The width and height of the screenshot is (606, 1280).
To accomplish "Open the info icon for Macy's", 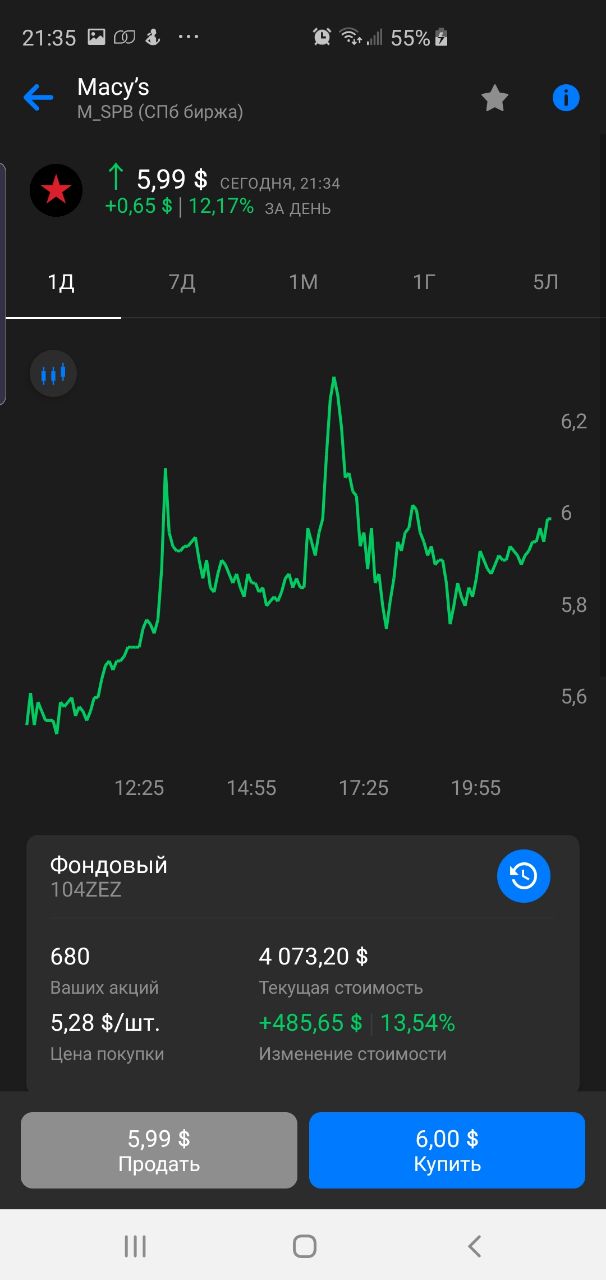I will click(566, 98).
